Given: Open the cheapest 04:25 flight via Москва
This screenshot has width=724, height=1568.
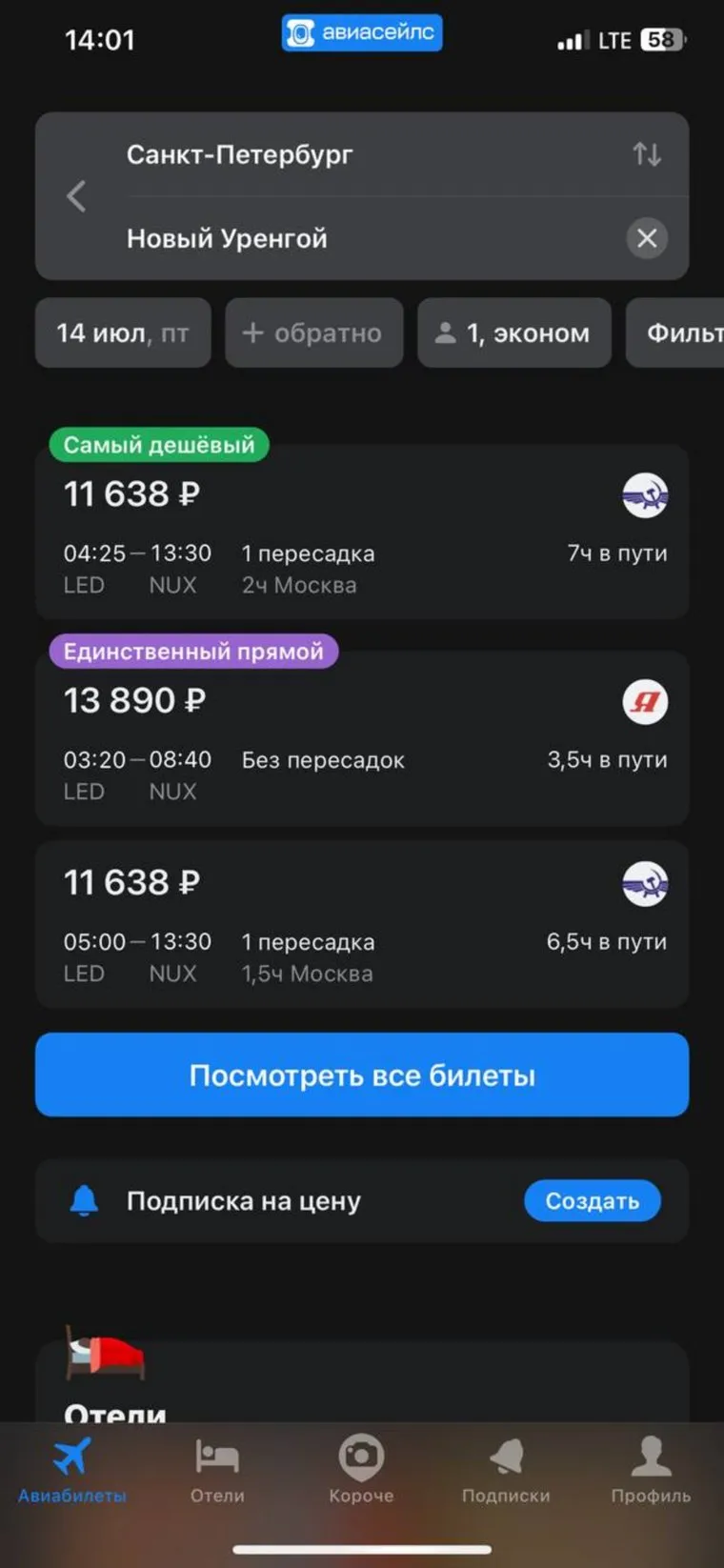Looking at the screenshot, I should click(362, 533).
